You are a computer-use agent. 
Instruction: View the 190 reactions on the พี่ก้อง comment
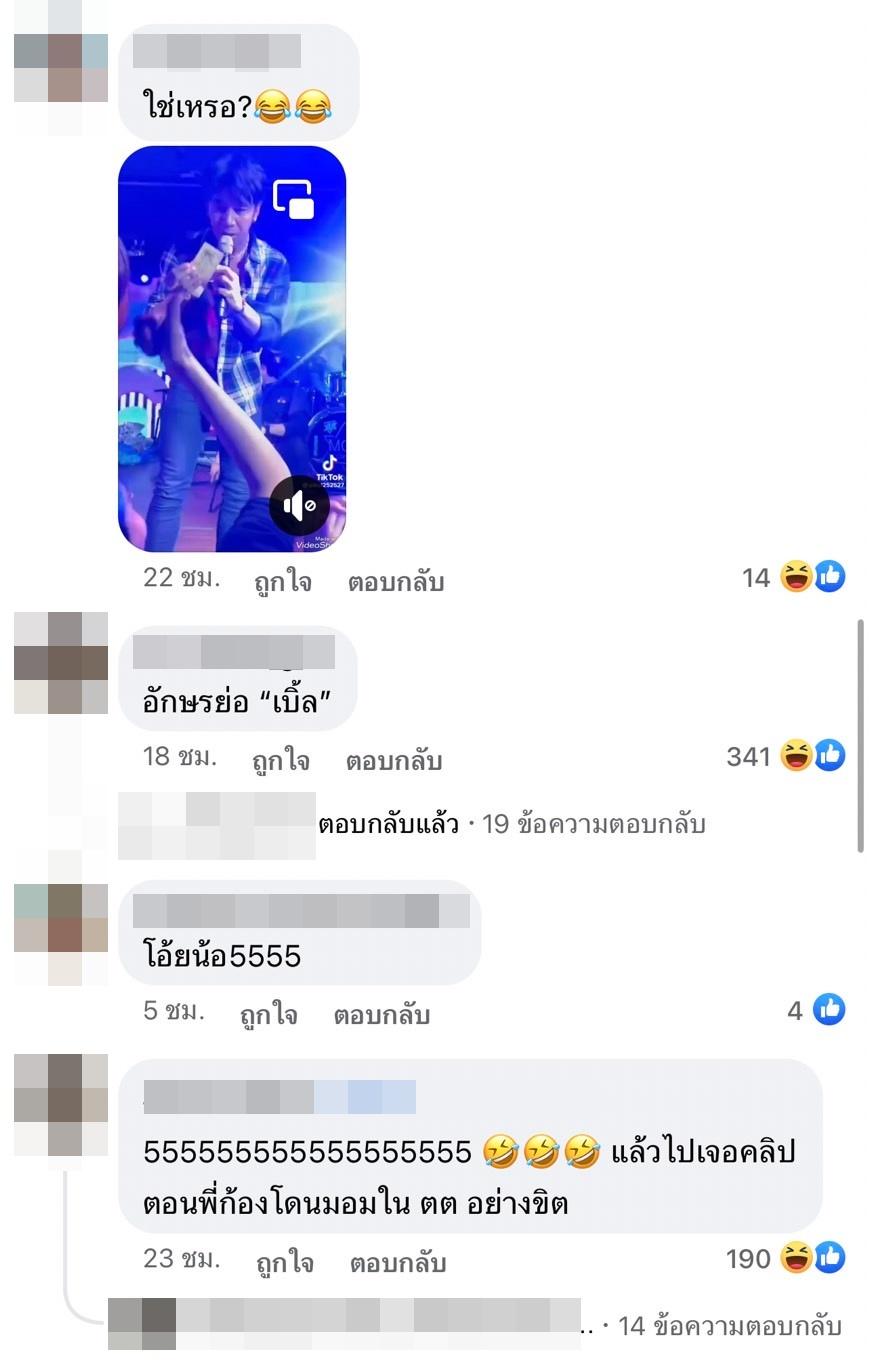pos(786,1259)
